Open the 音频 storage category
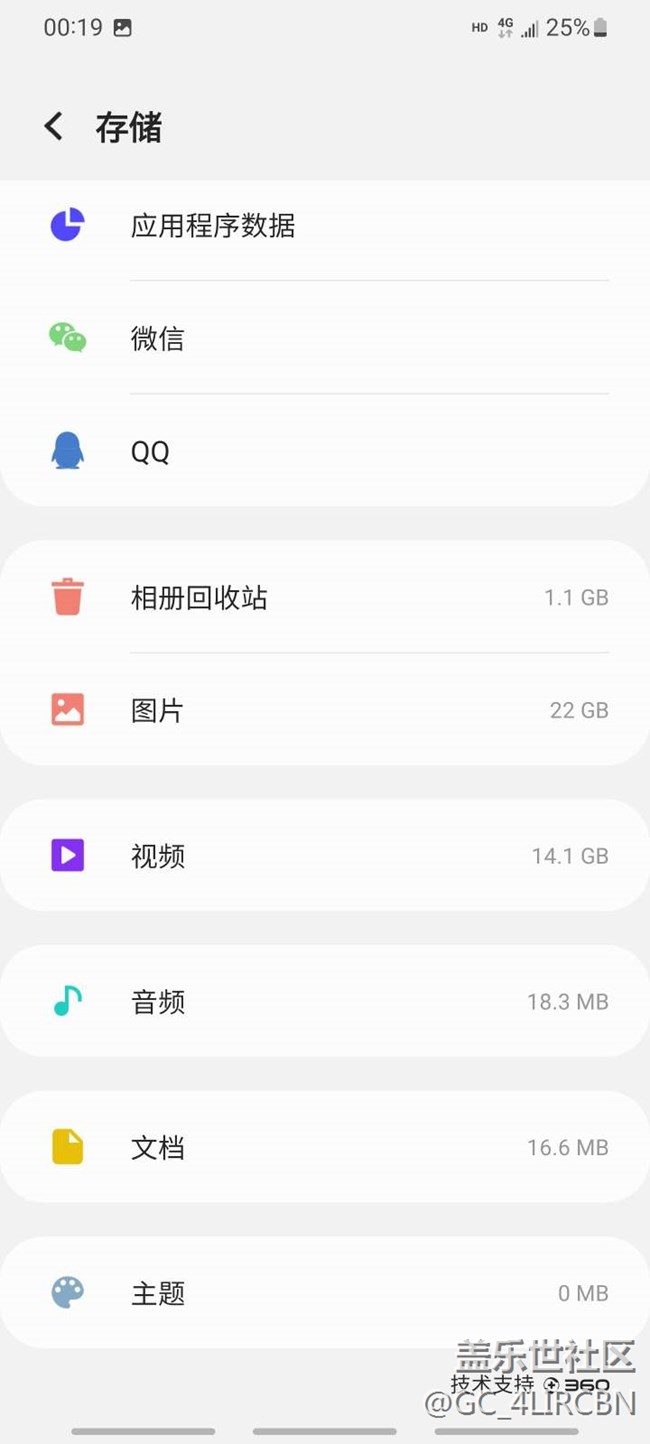Image resolution: width=650 pixels, height=1444 pixels. click(x=325, y=1002)
